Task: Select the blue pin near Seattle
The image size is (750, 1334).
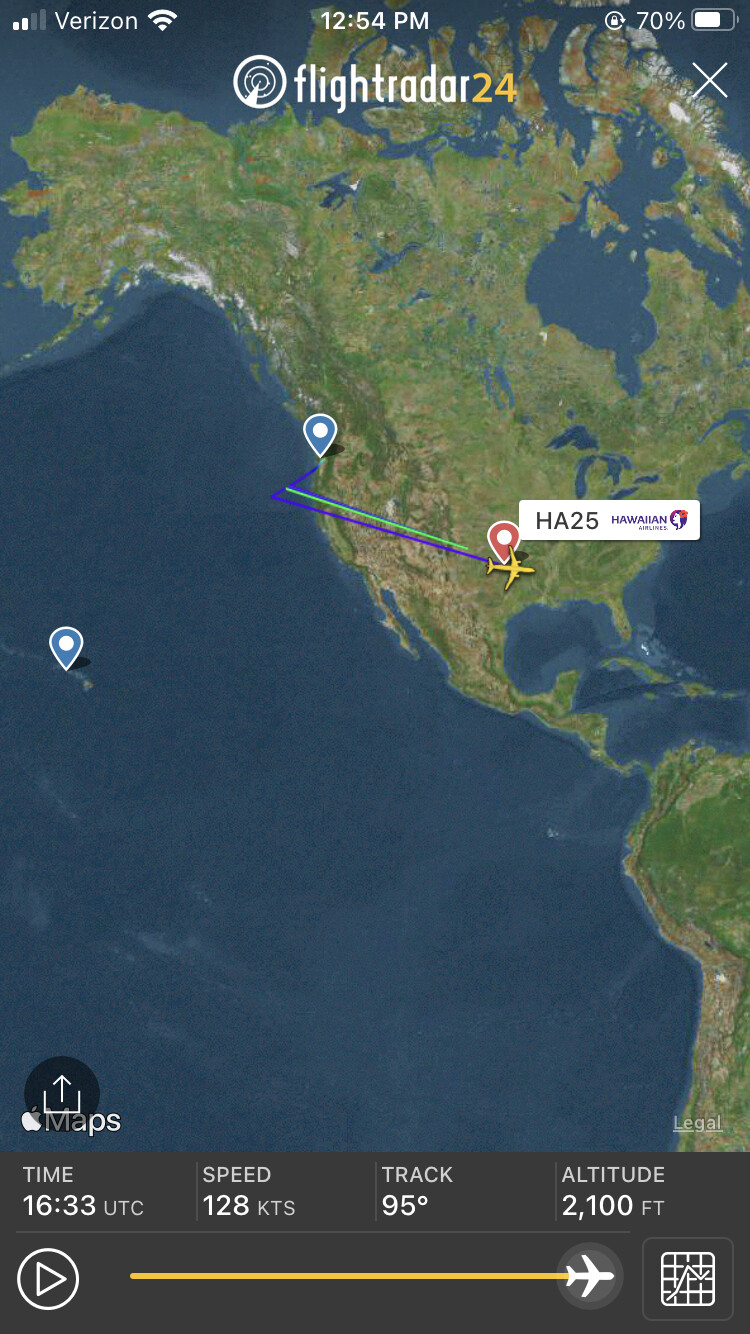Action: click(x=320, y=434)
